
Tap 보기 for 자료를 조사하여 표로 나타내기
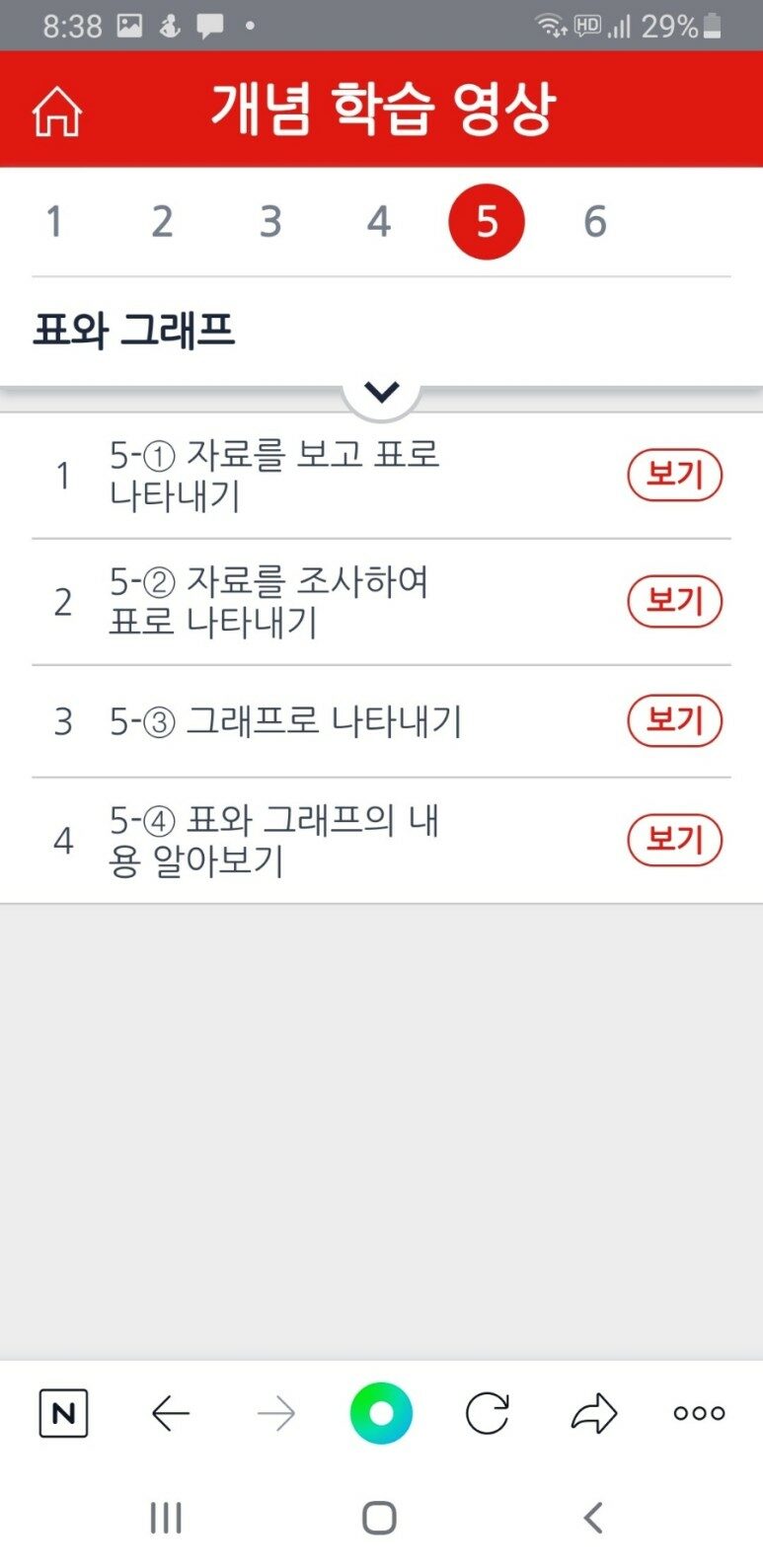point(674,601)
